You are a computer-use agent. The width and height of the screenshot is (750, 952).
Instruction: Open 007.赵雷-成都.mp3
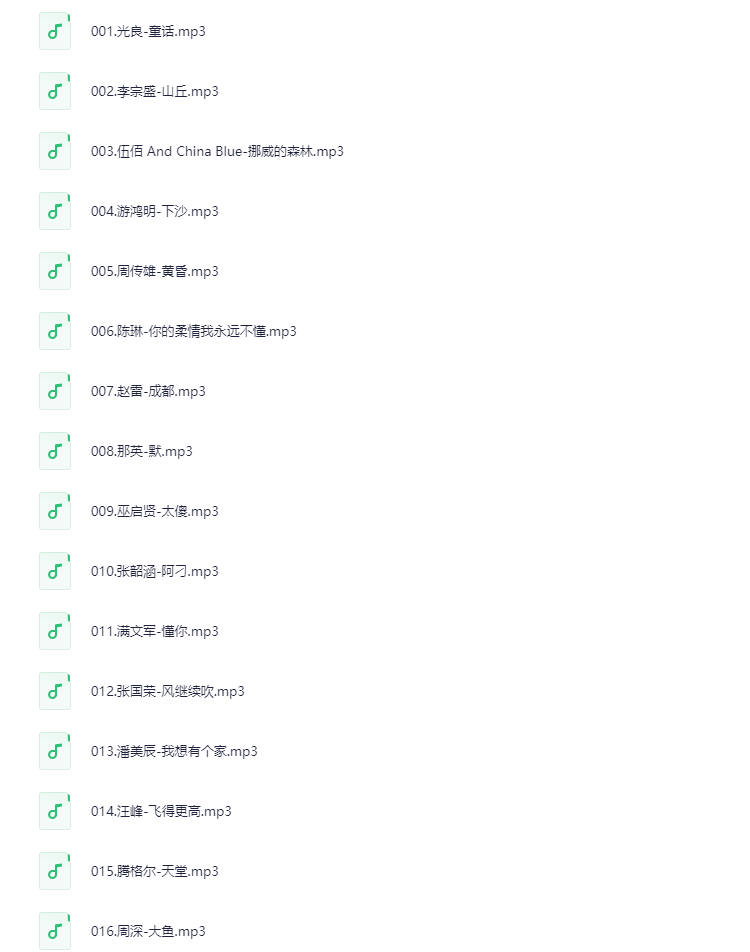click(x=148, y=391)
